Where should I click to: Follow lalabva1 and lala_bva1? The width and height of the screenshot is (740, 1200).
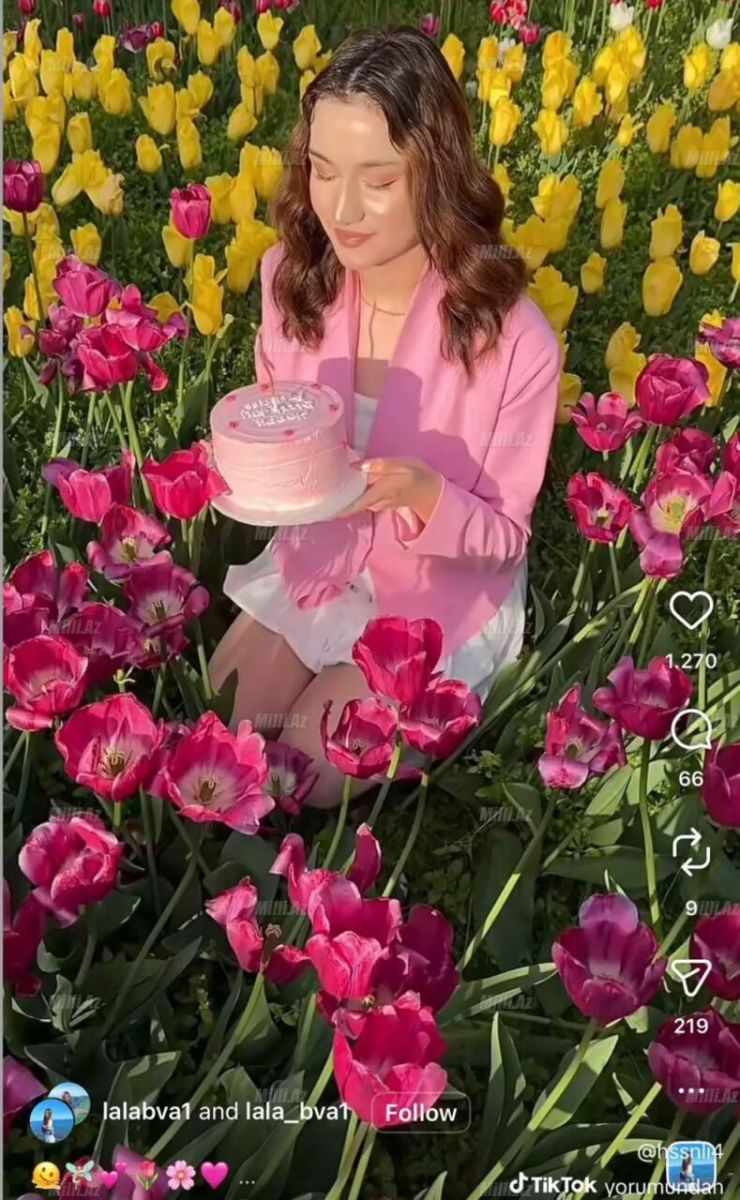pos(421,1112)
